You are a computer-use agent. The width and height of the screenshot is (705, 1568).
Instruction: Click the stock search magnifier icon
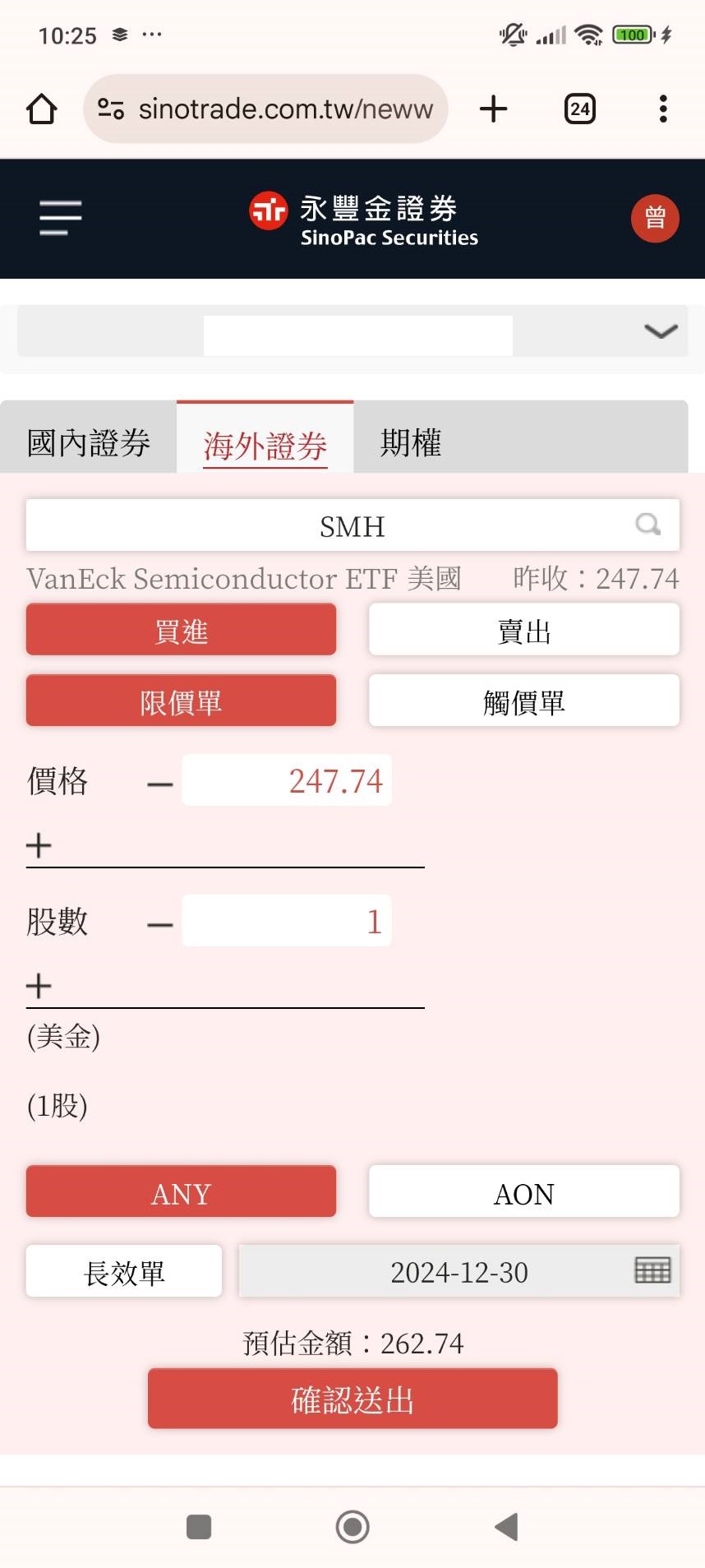point(648,525)
